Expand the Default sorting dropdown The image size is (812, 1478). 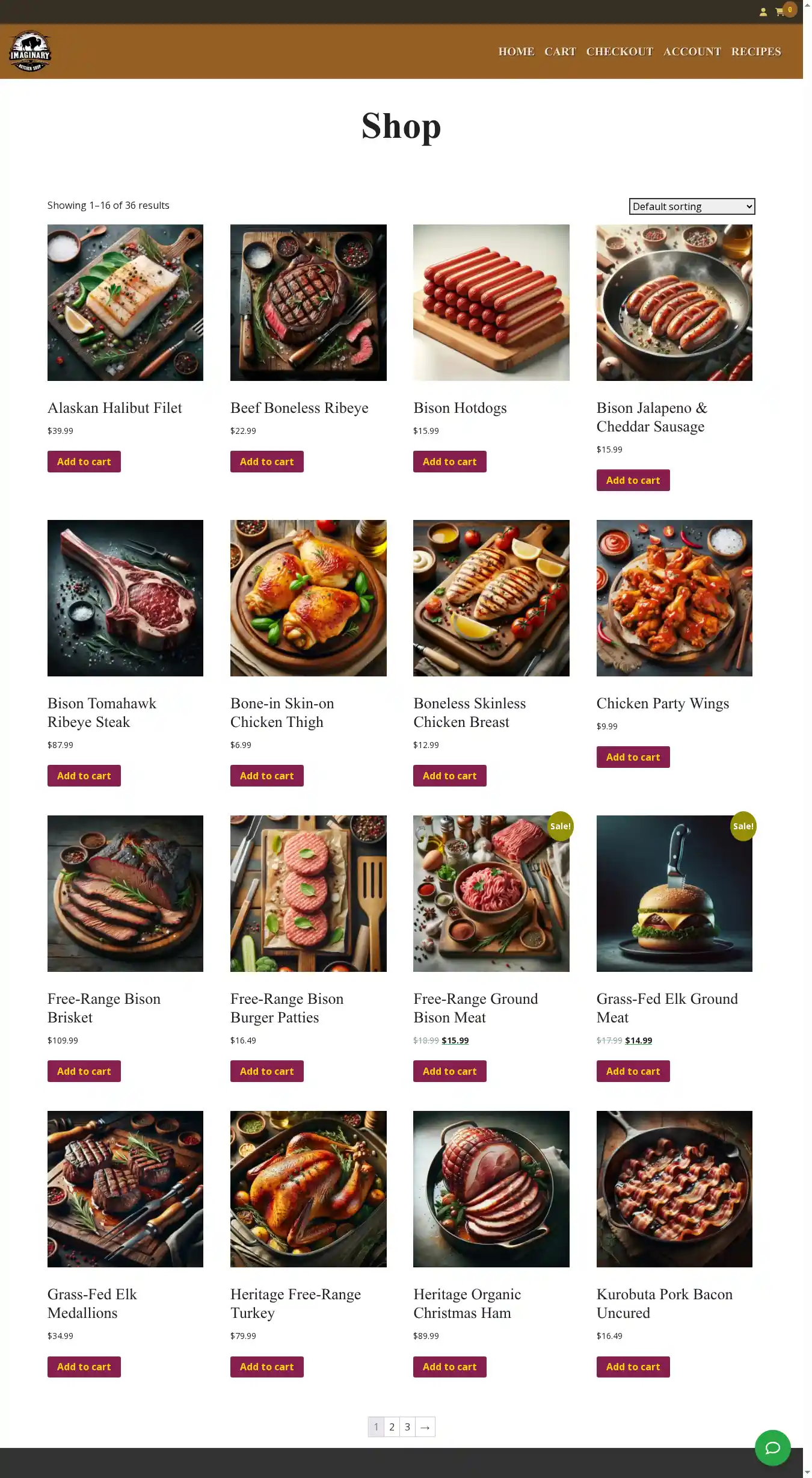(692, 206)
